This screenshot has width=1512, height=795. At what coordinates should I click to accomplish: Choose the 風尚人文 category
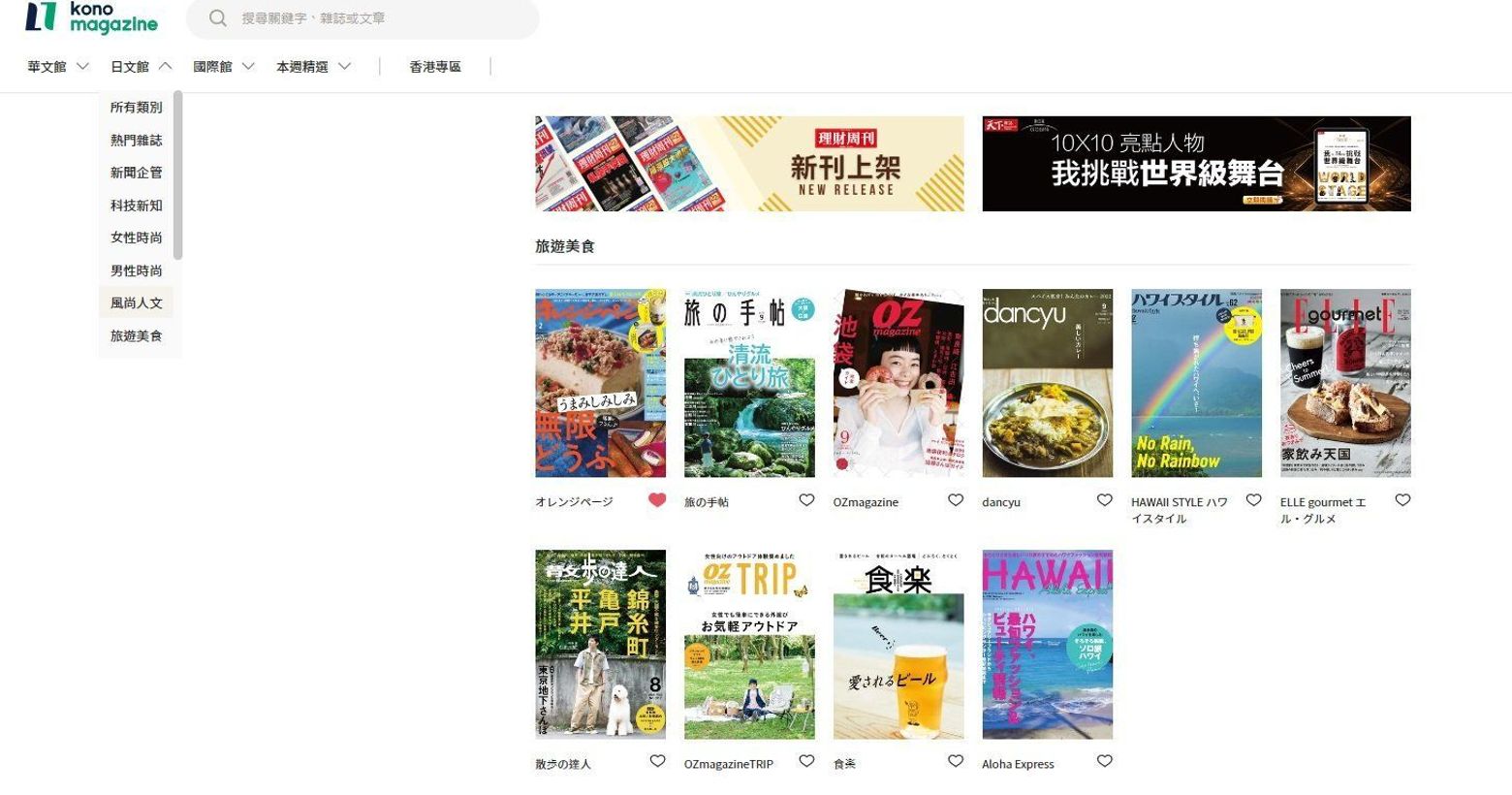(137, 303)
